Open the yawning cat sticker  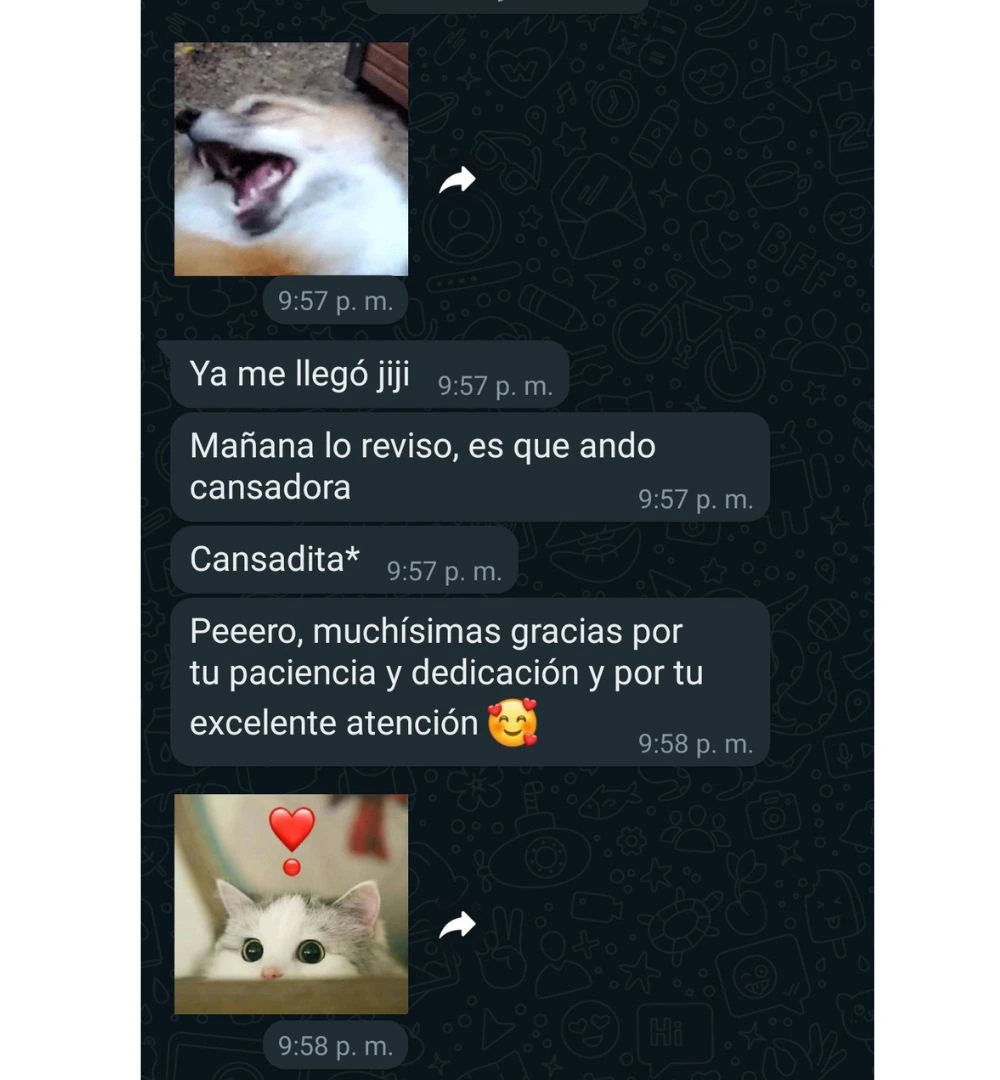(x=291, y=160)
